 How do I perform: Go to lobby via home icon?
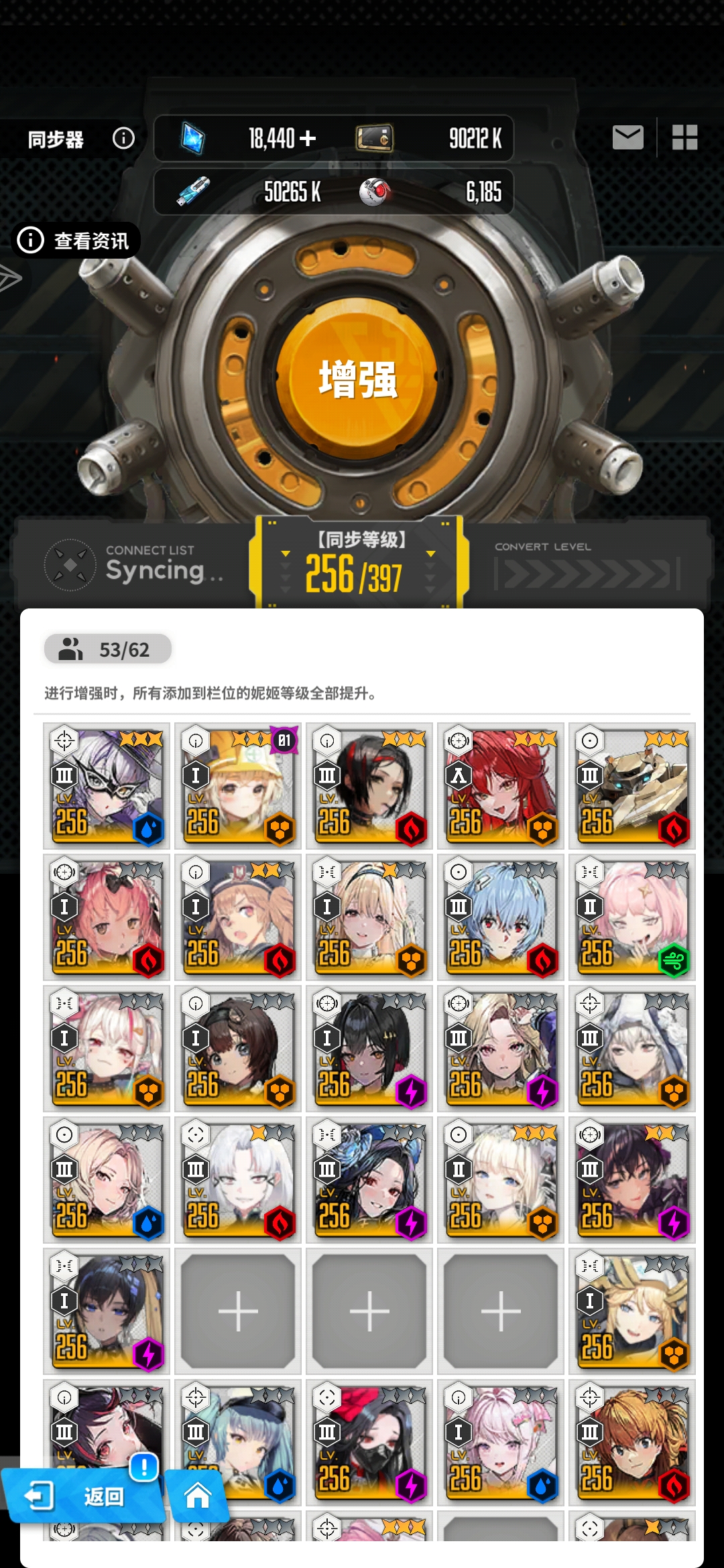[198, 1496]
